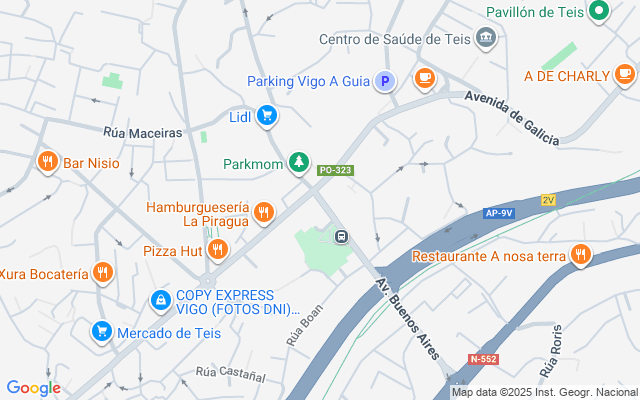Open the Bar Nisio restaurant pin
This screenshot has width=640, height=400.
tap(46, 162)
